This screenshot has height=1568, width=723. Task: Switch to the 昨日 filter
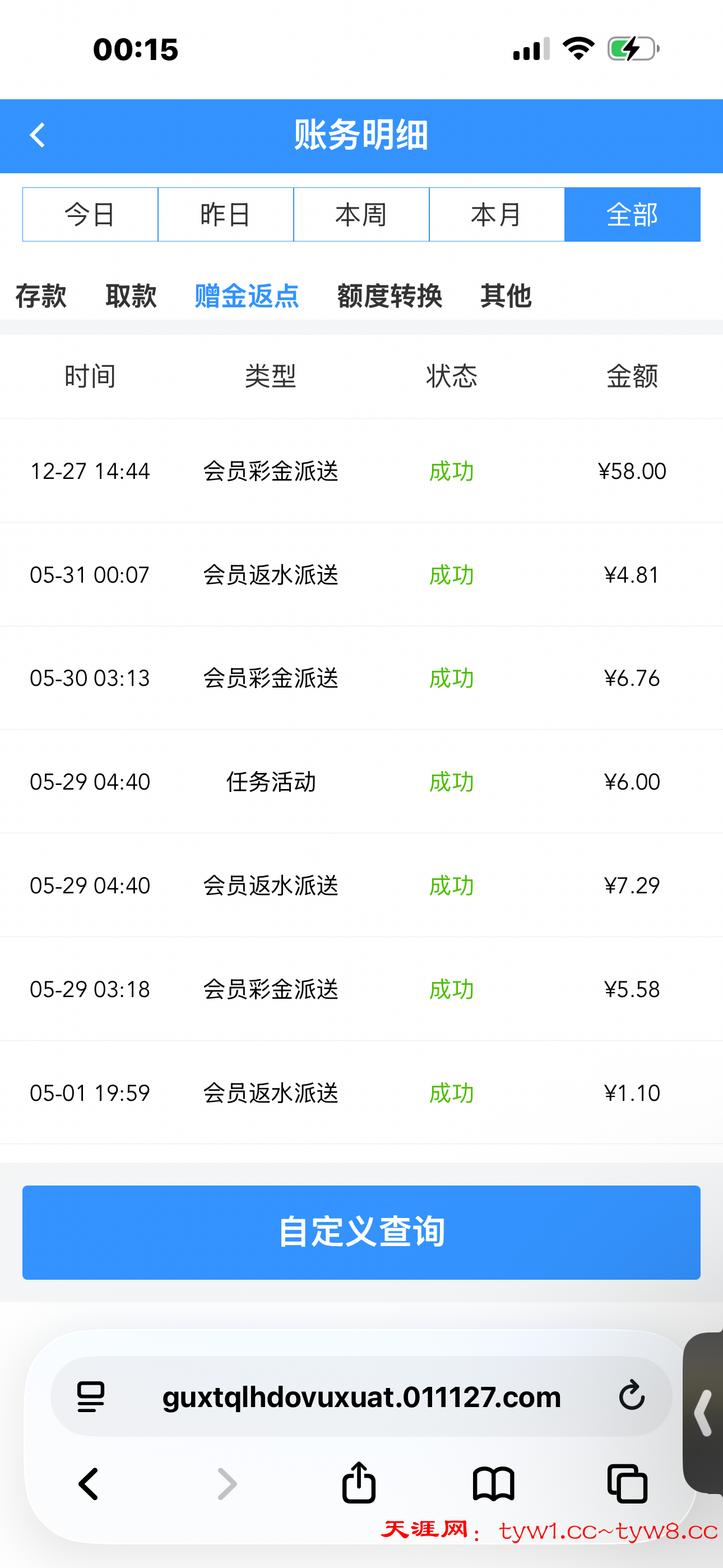[226, 215]
